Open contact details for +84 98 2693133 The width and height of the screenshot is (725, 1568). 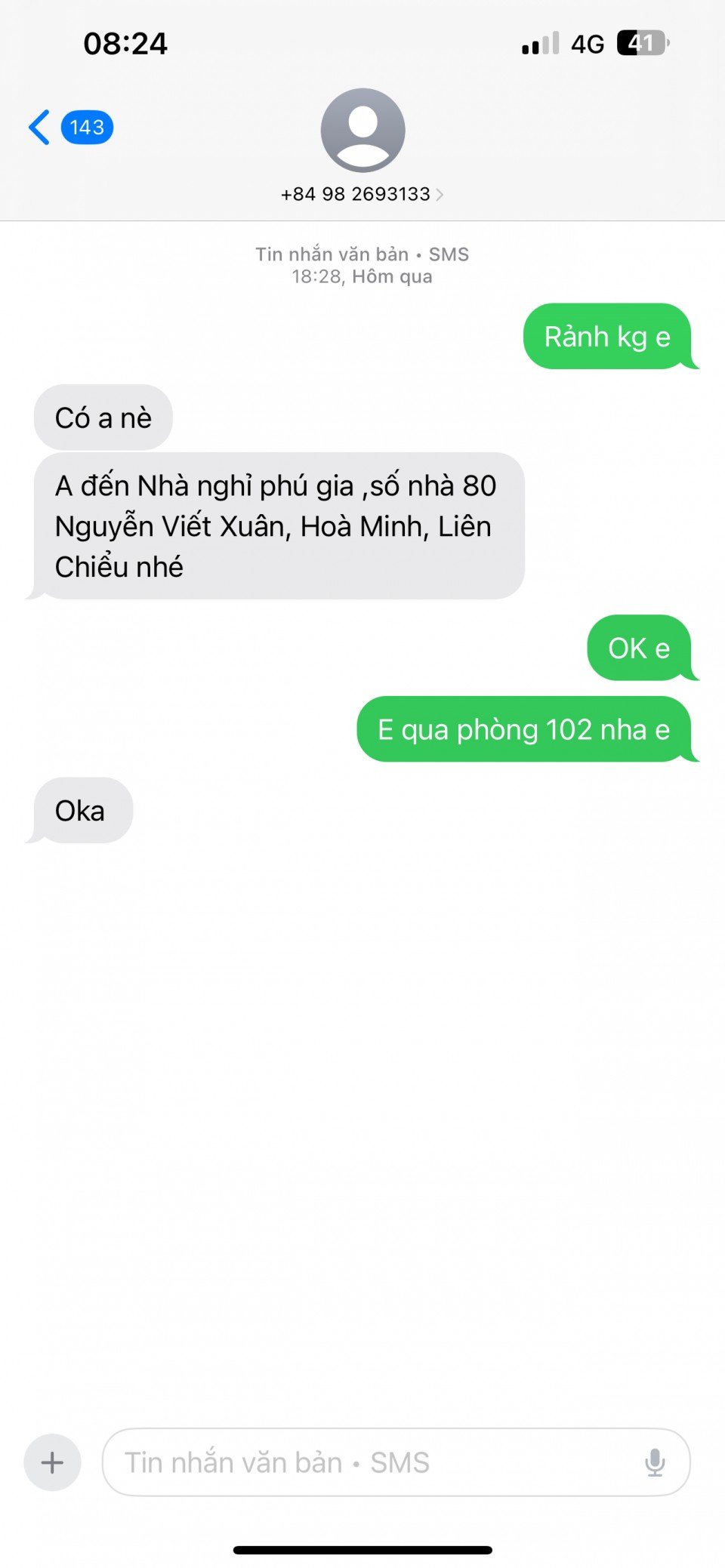point(362,194)
